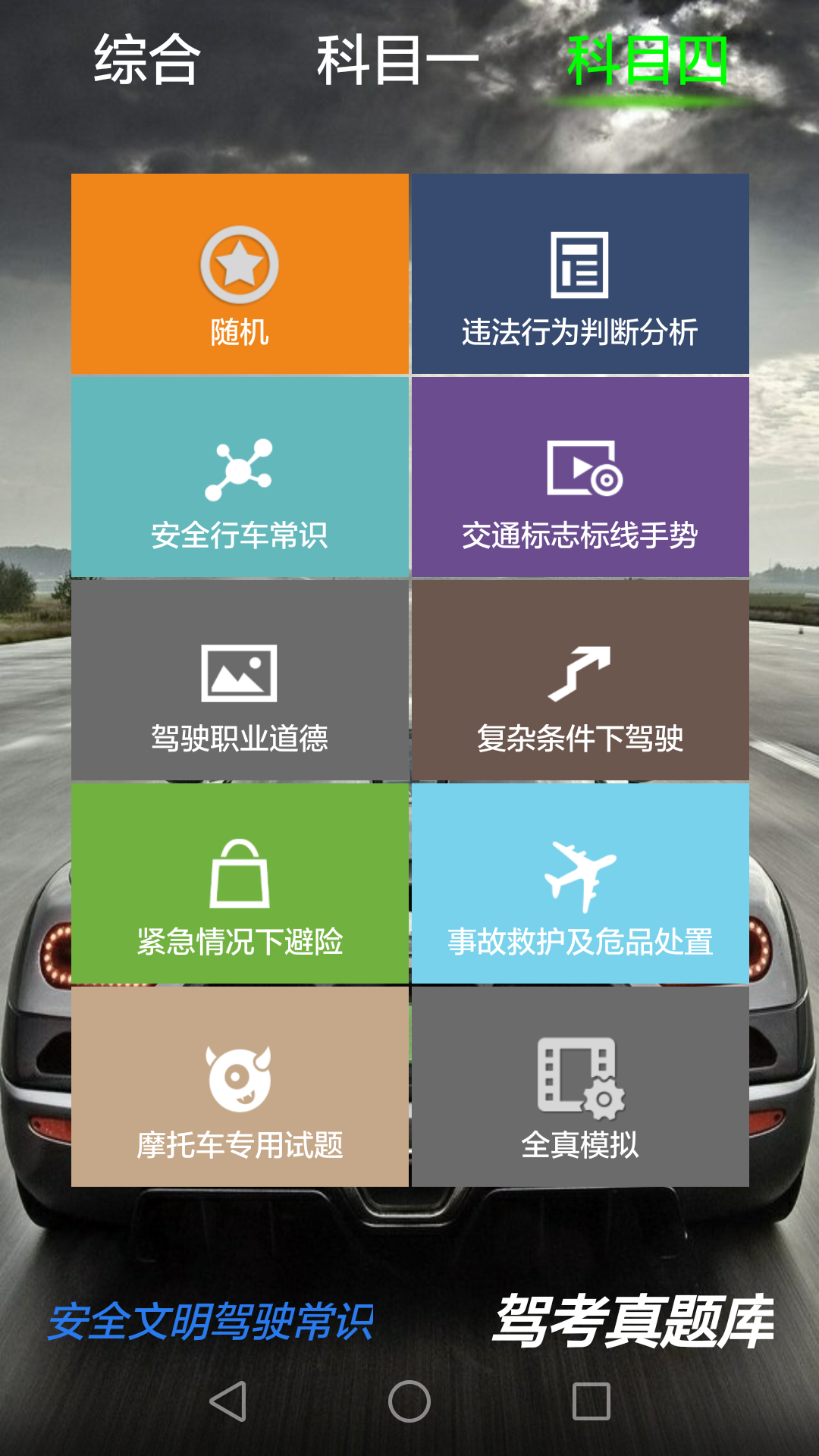Open 违法行为判断分析 category
This screenshot has width=819, height=1456.
(580, 274)
